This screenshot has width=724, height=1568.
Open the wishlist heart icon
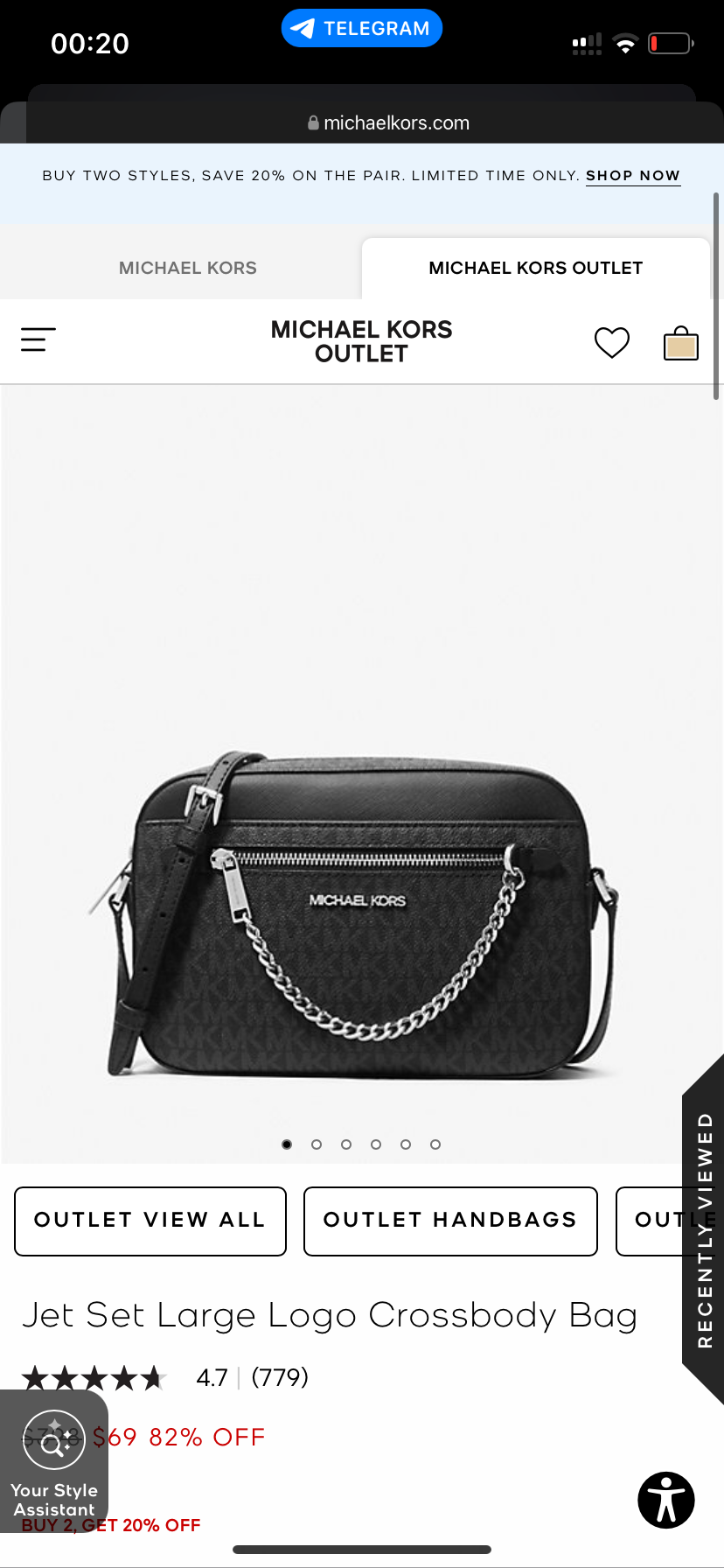click(611, 342)
